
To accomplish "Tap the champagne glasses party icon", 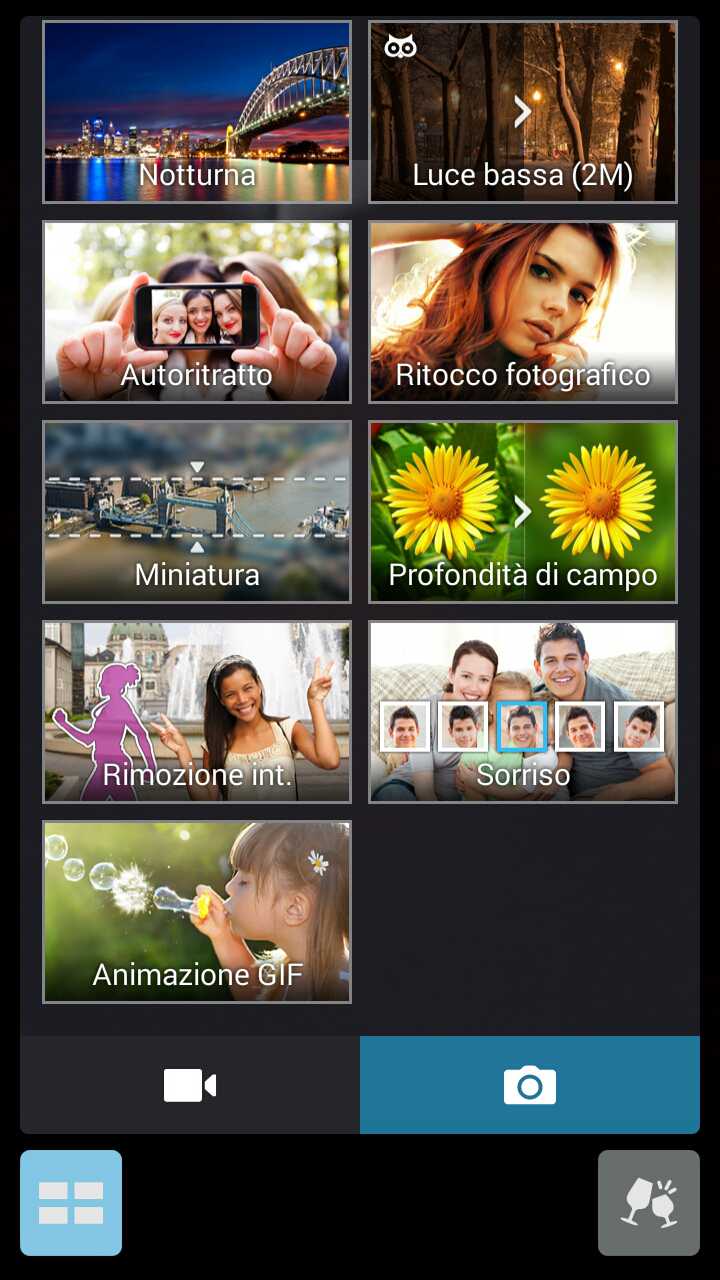I will tap(649, 1203).
